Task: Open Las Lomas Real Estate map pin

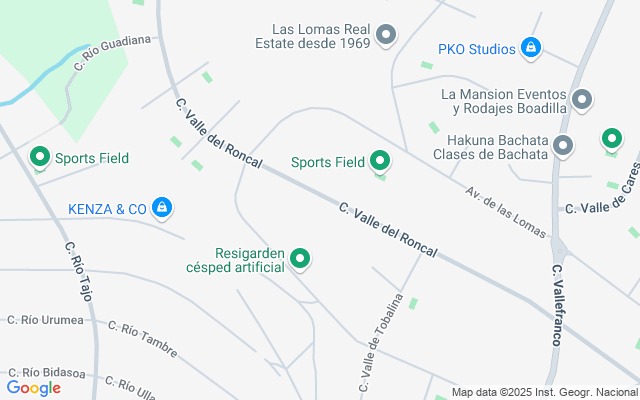Action: point(386,37)
